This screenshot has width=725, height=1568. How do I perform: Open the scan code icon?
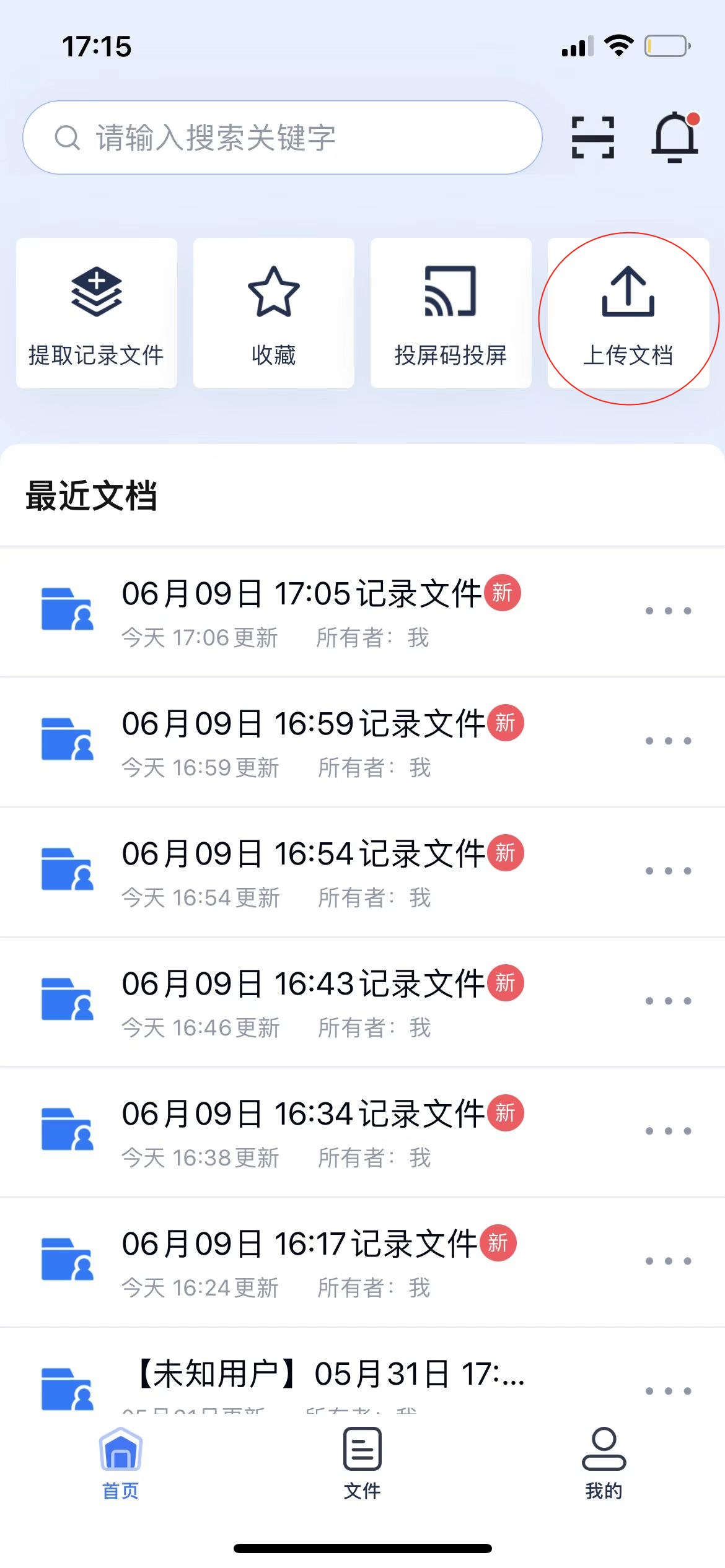(593, 137)
